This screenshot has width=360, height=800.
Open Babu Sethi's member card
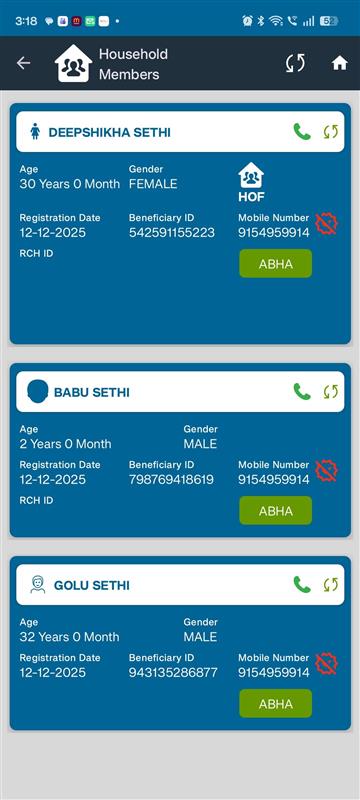180,450
